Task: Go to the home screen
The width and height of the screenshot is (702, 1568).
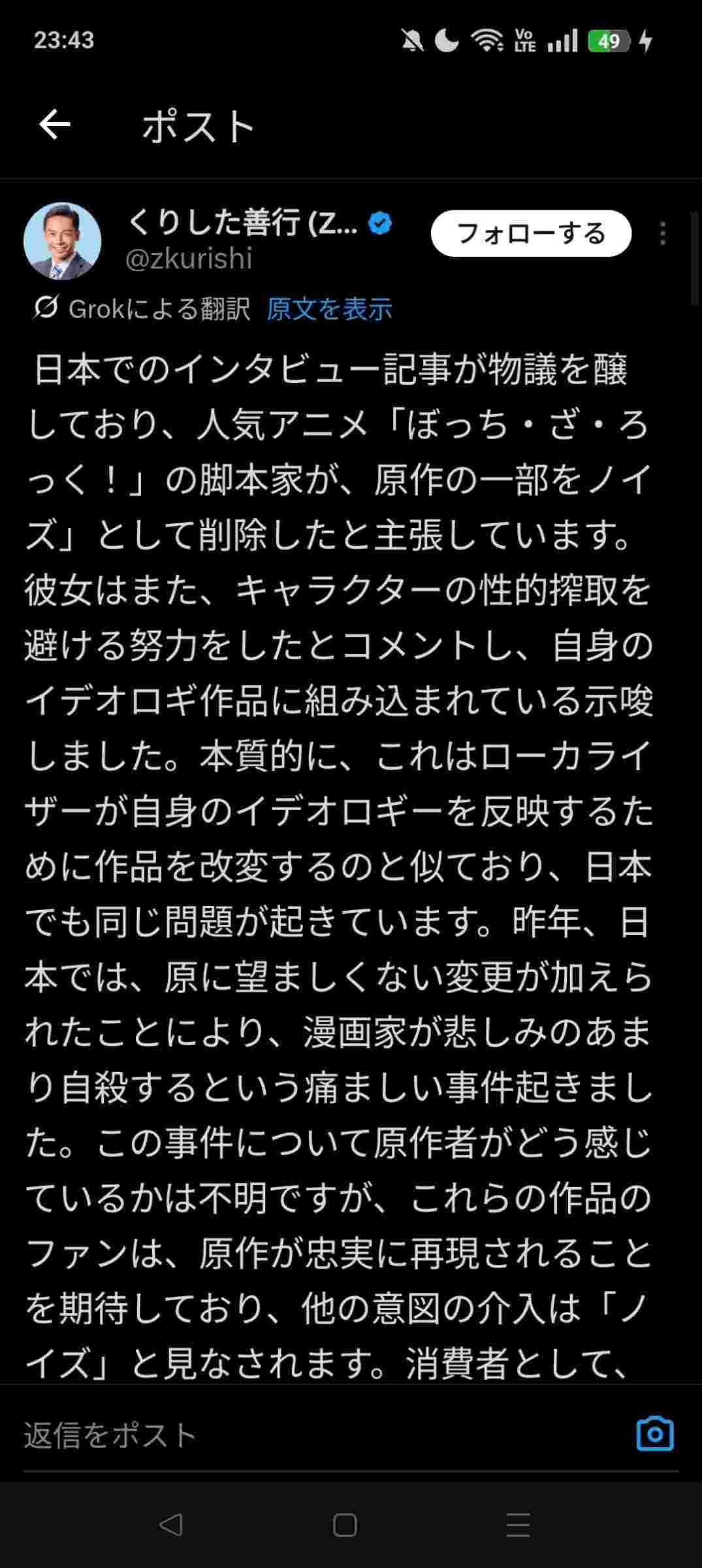Action: point(345,1524)
